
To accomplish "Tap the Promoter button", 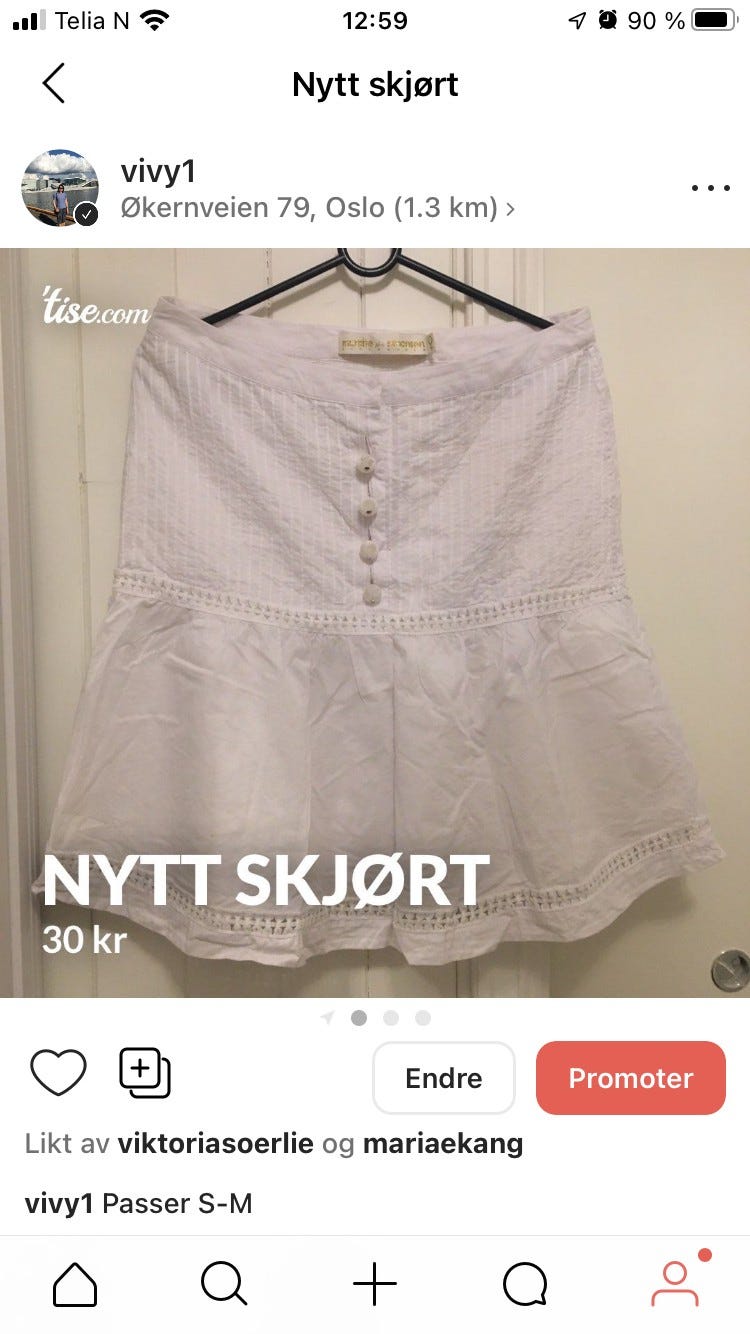I will pos(630,1078).
